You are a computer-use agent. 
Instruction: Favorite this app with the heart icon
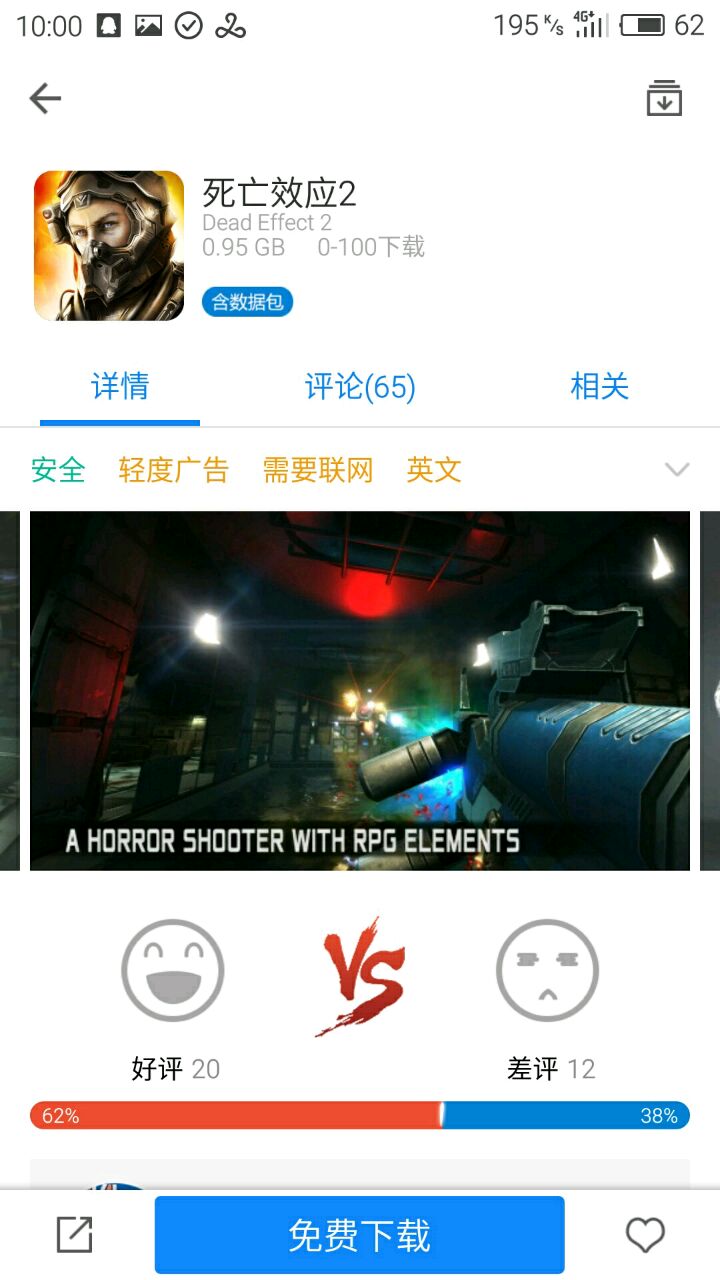645,1236
